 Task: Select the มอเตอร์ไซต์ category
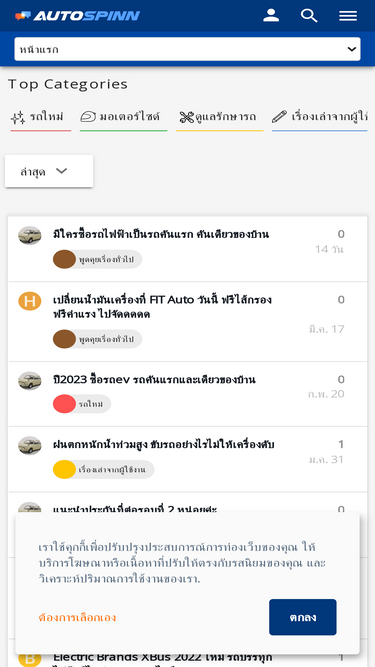[123, 117]
